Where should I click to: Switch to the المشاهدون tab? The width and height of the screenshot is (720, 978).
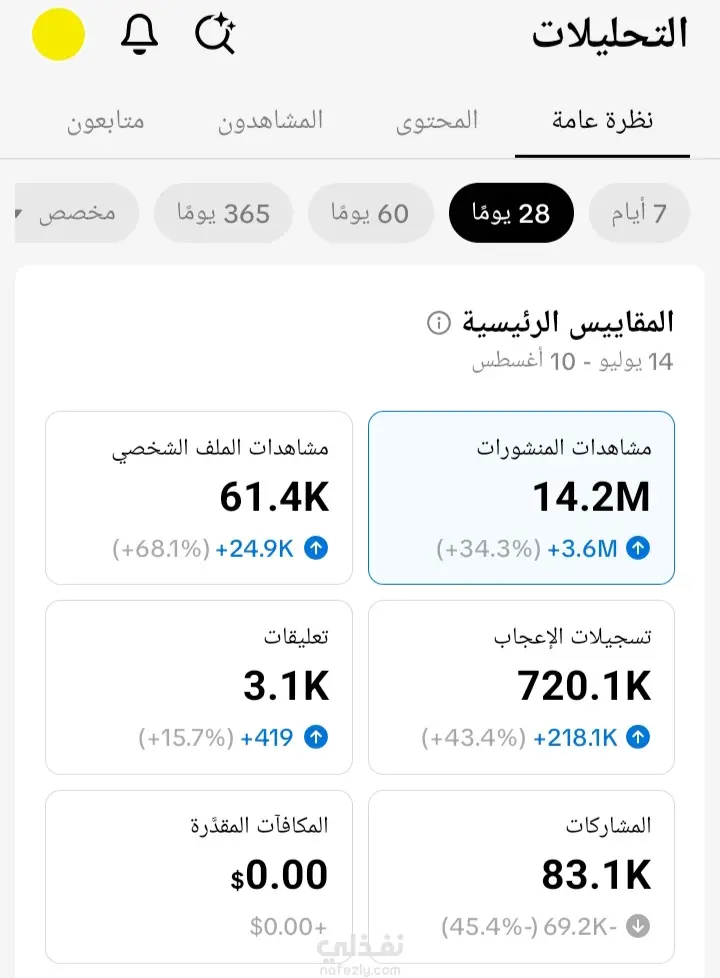tap(270, 120)
